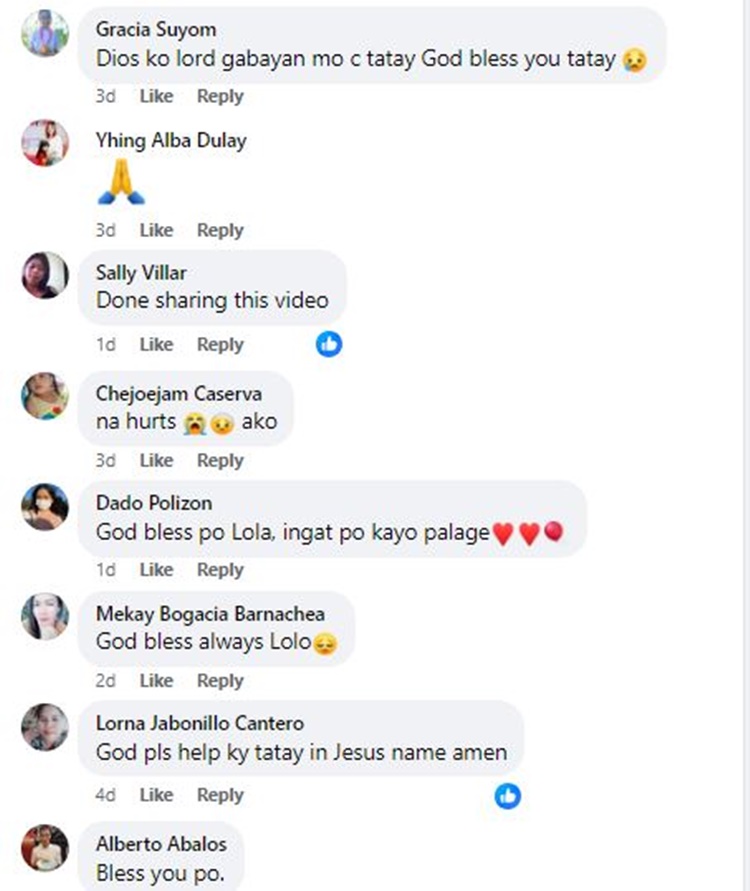
Task: Like Chejoejam Caserva's comment
Action: point(156,460)
